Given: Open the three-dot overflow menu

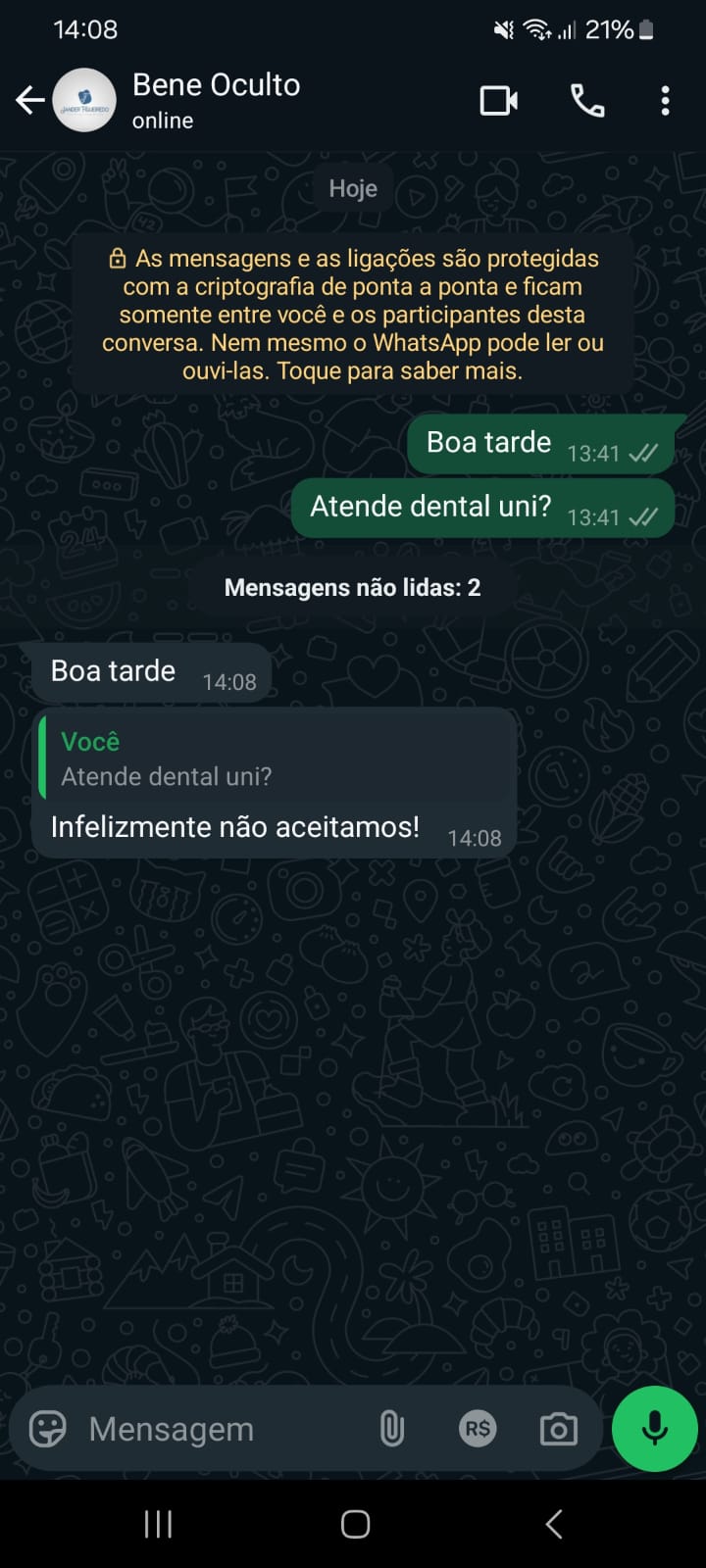Looking at the screenshot, I should pyautogui.click(x=665, y=101).
